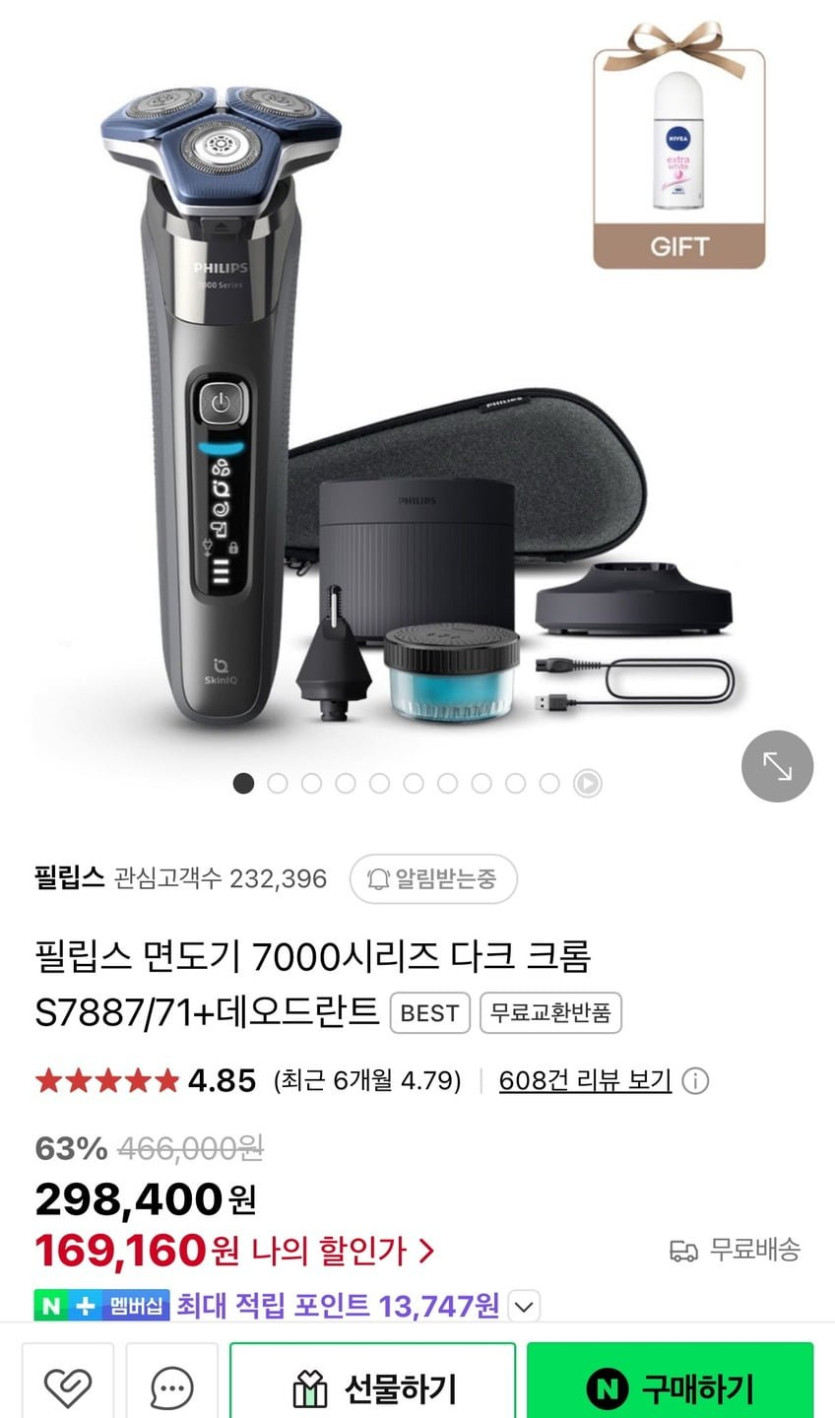The height and width of the screenshot is (1418, 835).
Task: Tap 선물하기 to send as gift
Action: [373, 1387]
